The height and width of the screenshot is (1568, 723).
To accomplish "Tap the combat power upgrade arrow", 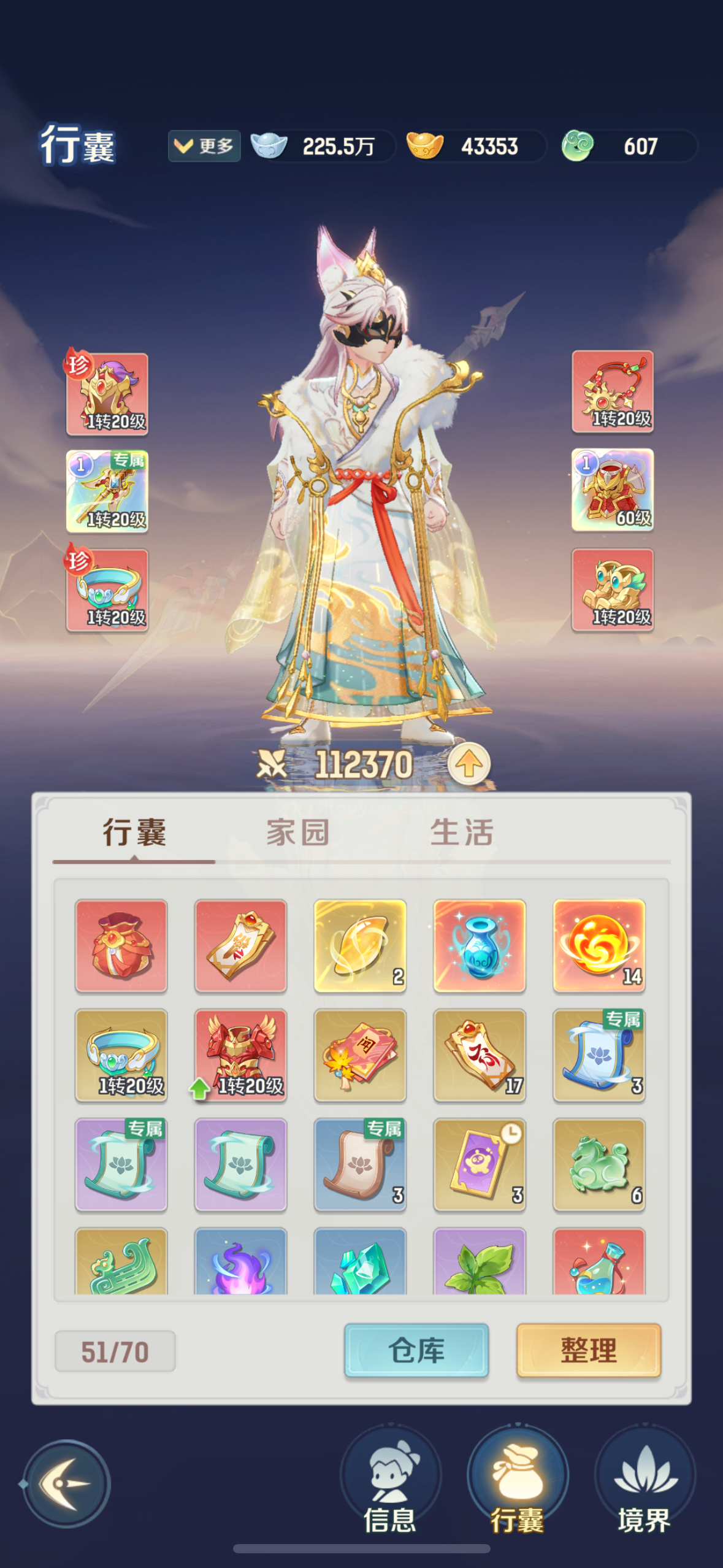I will click(469, 764).
